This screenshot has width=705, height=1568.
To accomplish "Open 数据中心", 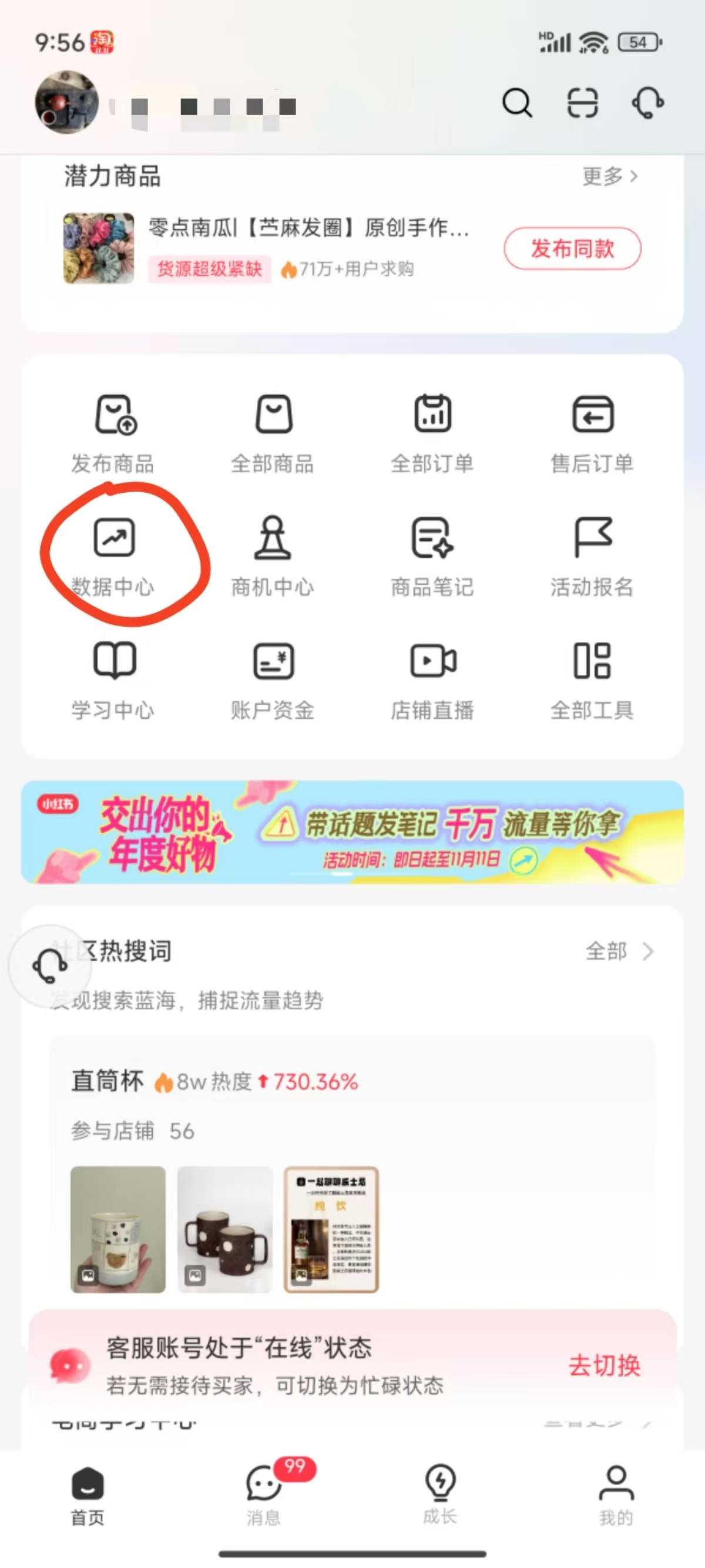I will (x=113, y=556).
